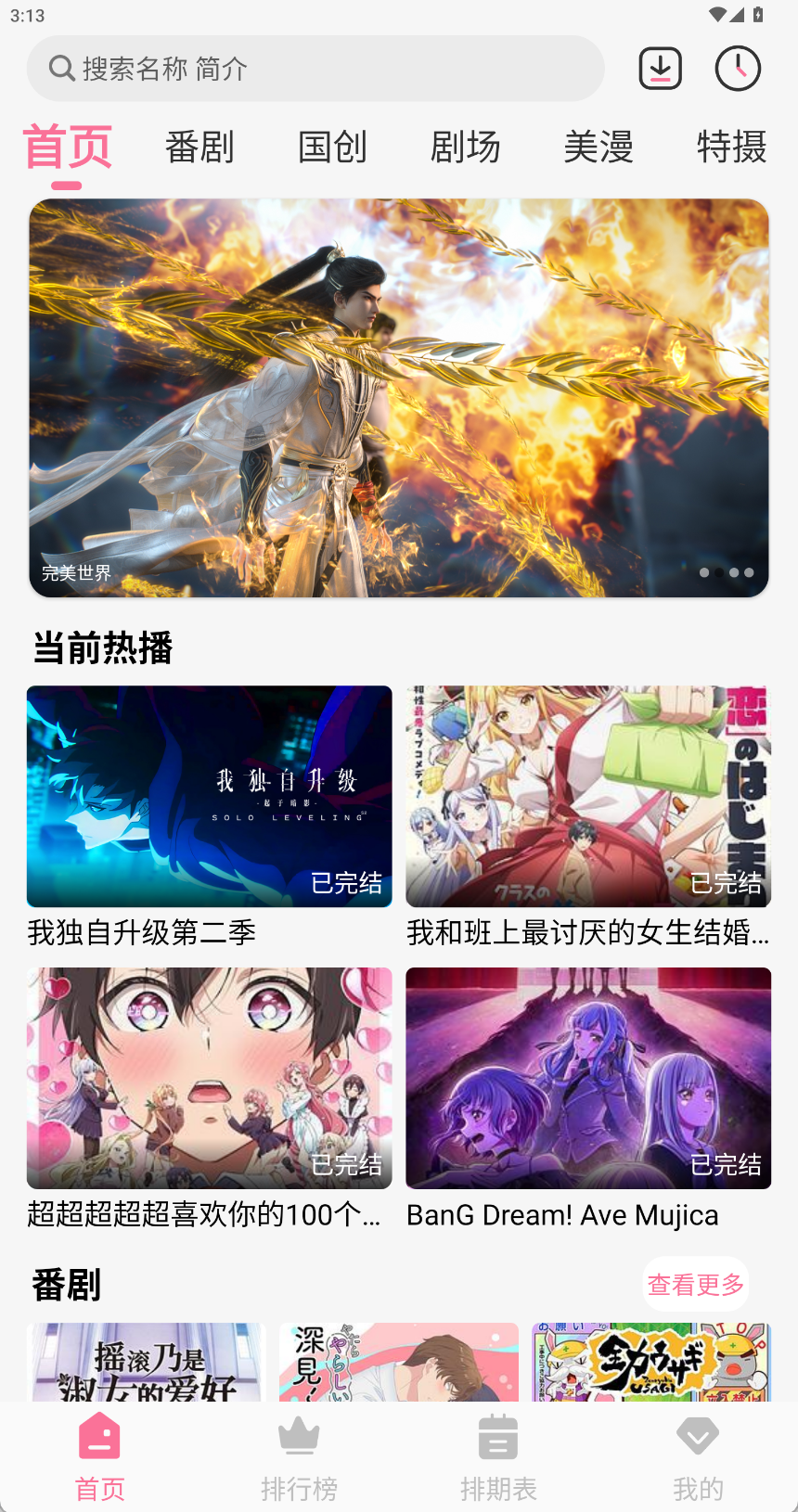This screenshot has width=798, height=1512.
Task: Switch to the 番剧 top tab
Action: tap(199, 147)
